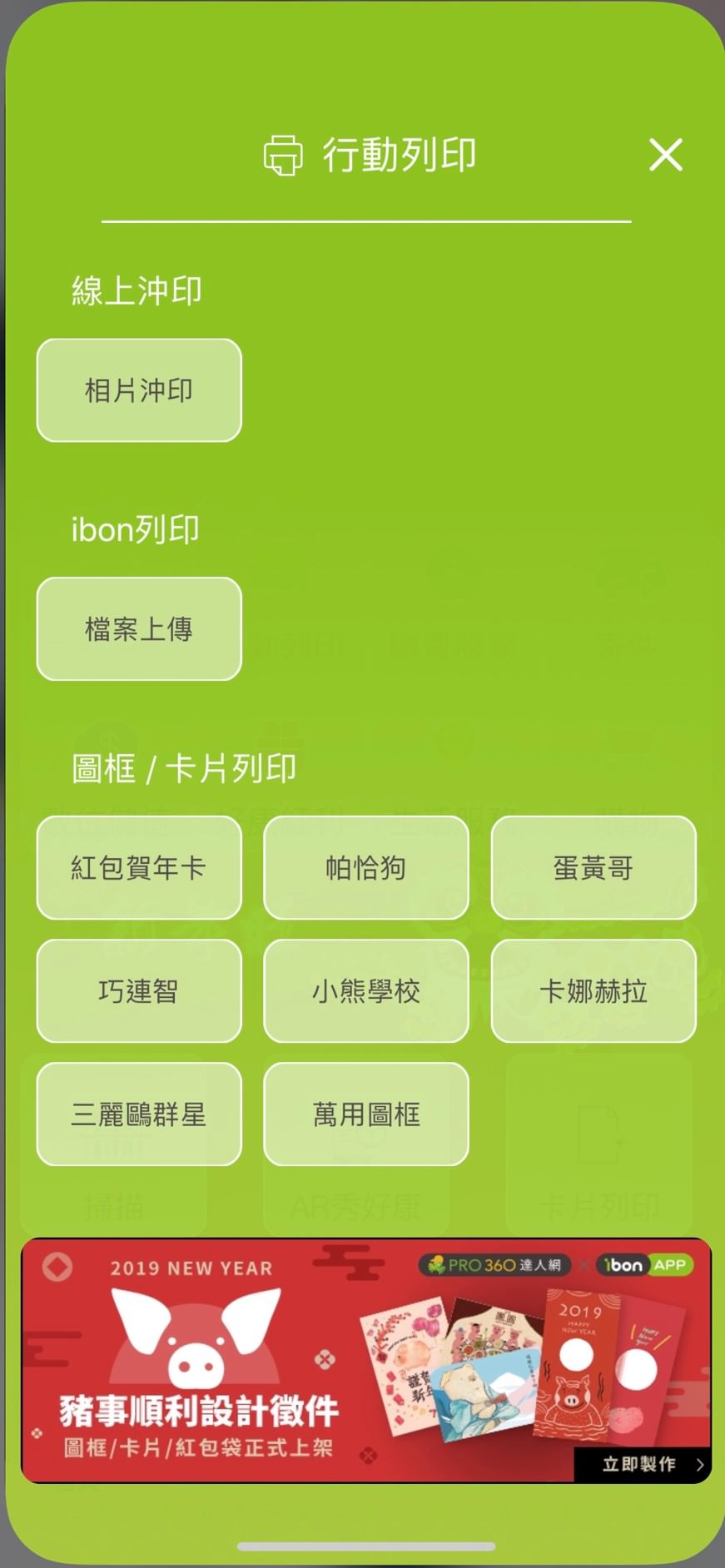
Task: Open 相片沖印 photo printing
Action: [138, 390]
